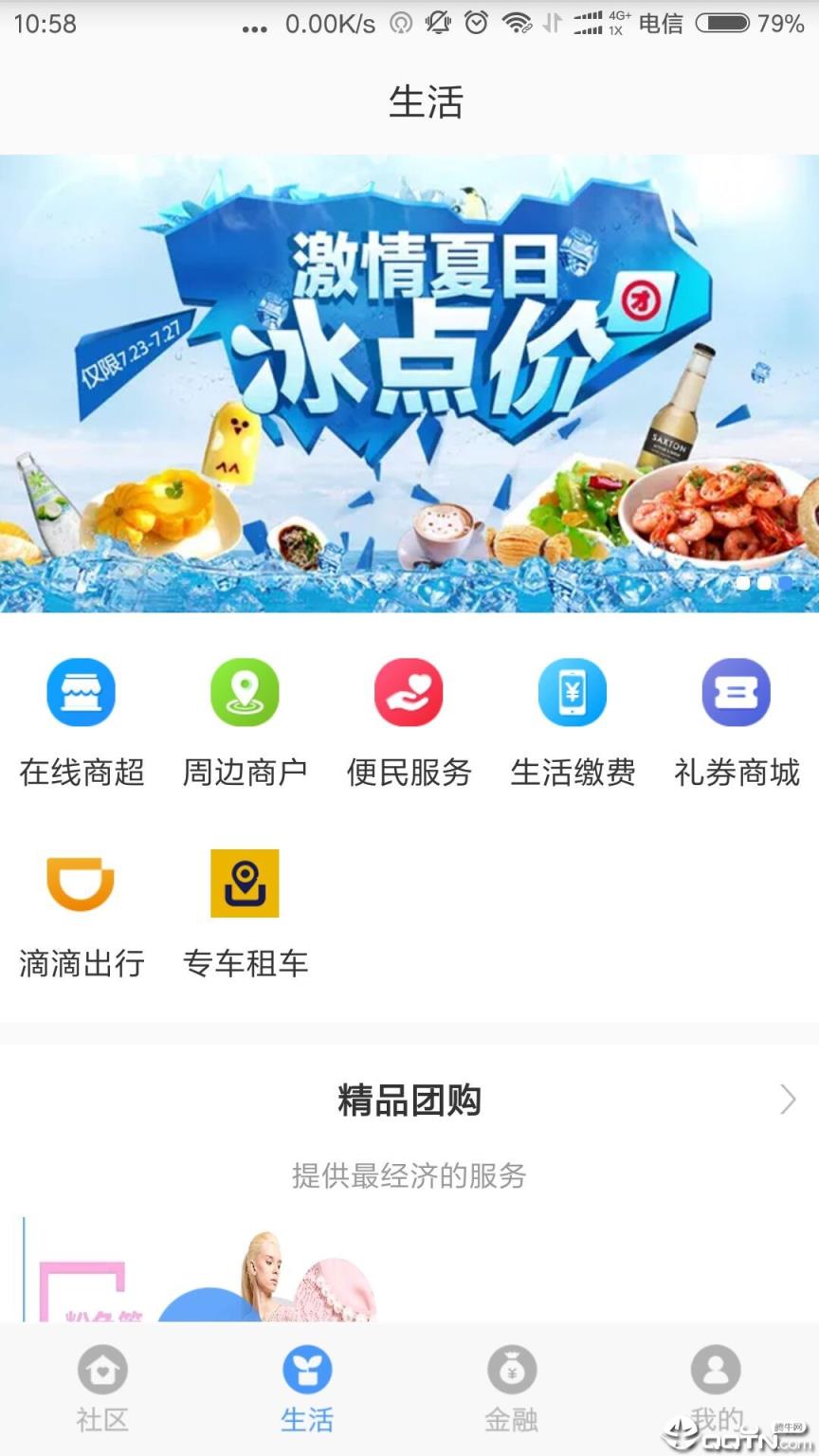
Task: Tap the right arrow beside 精品团购
Action: (x=788, y=1100)
